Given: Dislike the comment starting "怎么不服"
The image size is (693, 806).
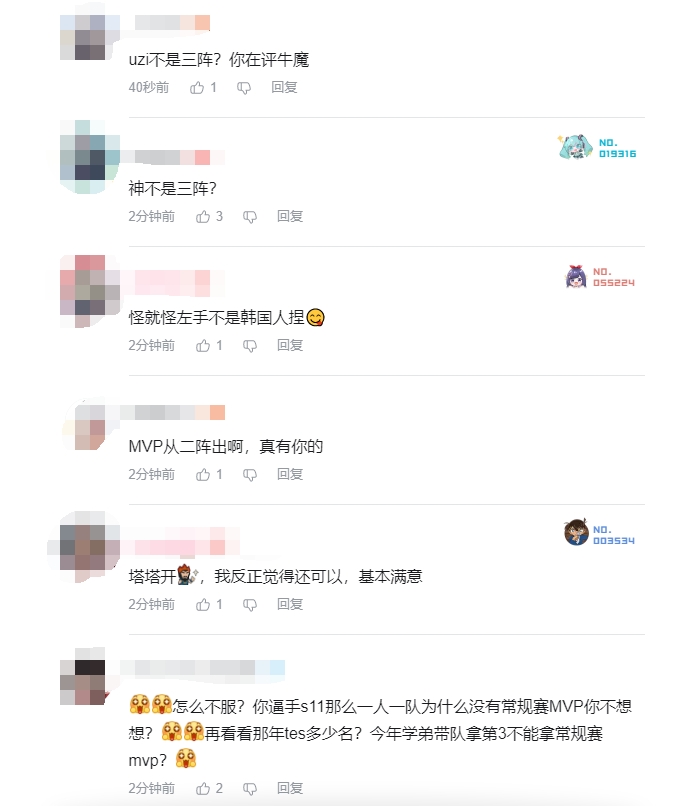Looking at the screenshot, I should (x=249, y=788).
